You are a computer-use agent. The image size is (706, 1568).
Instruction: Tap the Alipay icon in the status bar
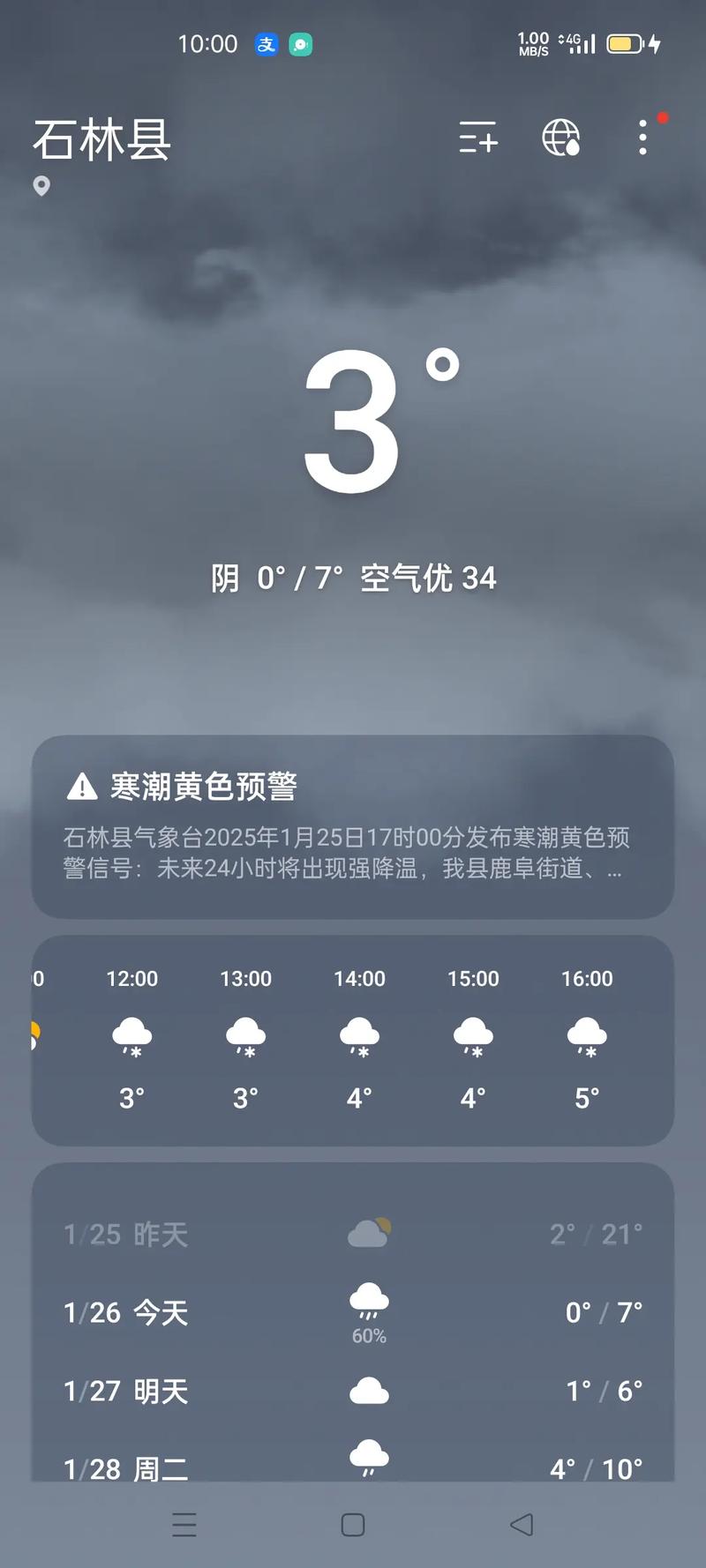[x=266, y=44]
